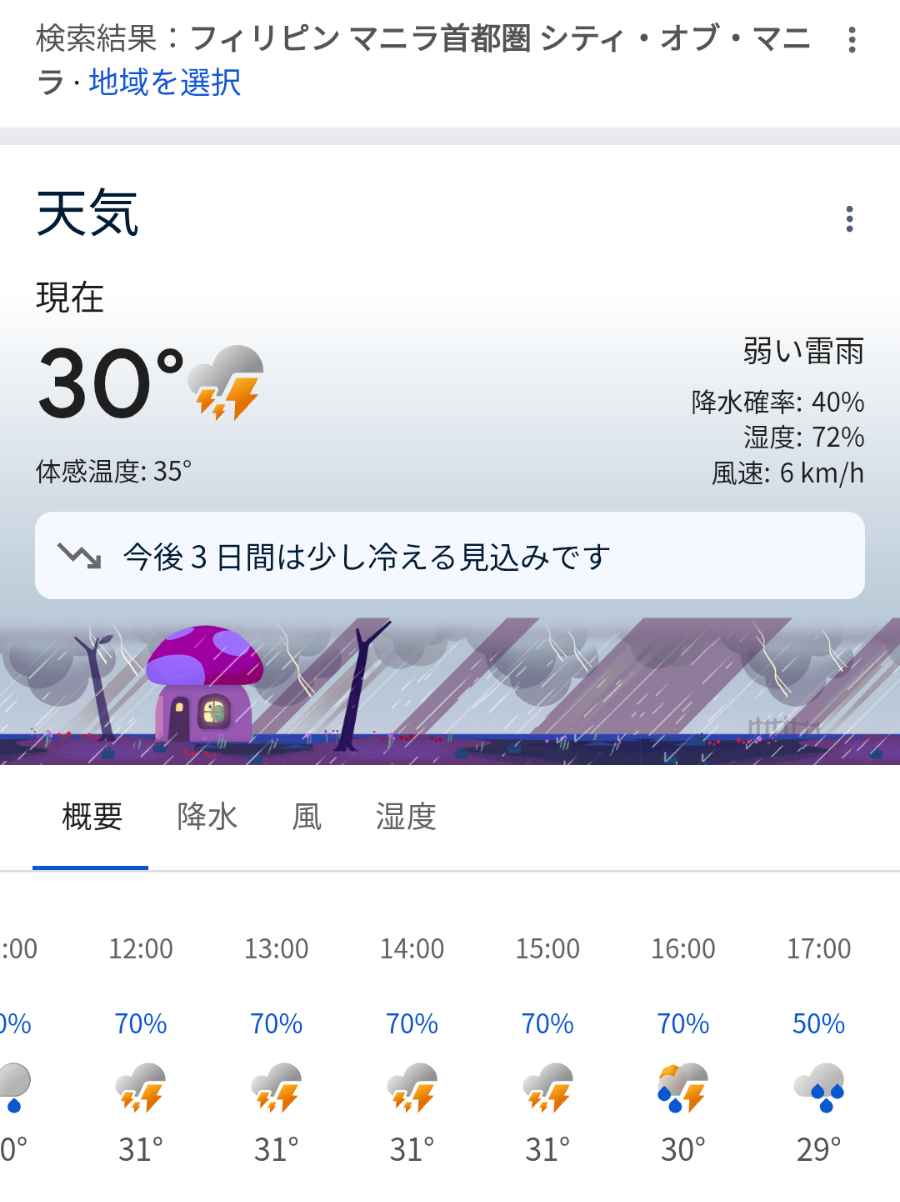Image resolution: width=900 pixels, height=1202 pixels.
Task: Open the 今後3日間は少し冷える forecast banner
Action: point(449,556)
